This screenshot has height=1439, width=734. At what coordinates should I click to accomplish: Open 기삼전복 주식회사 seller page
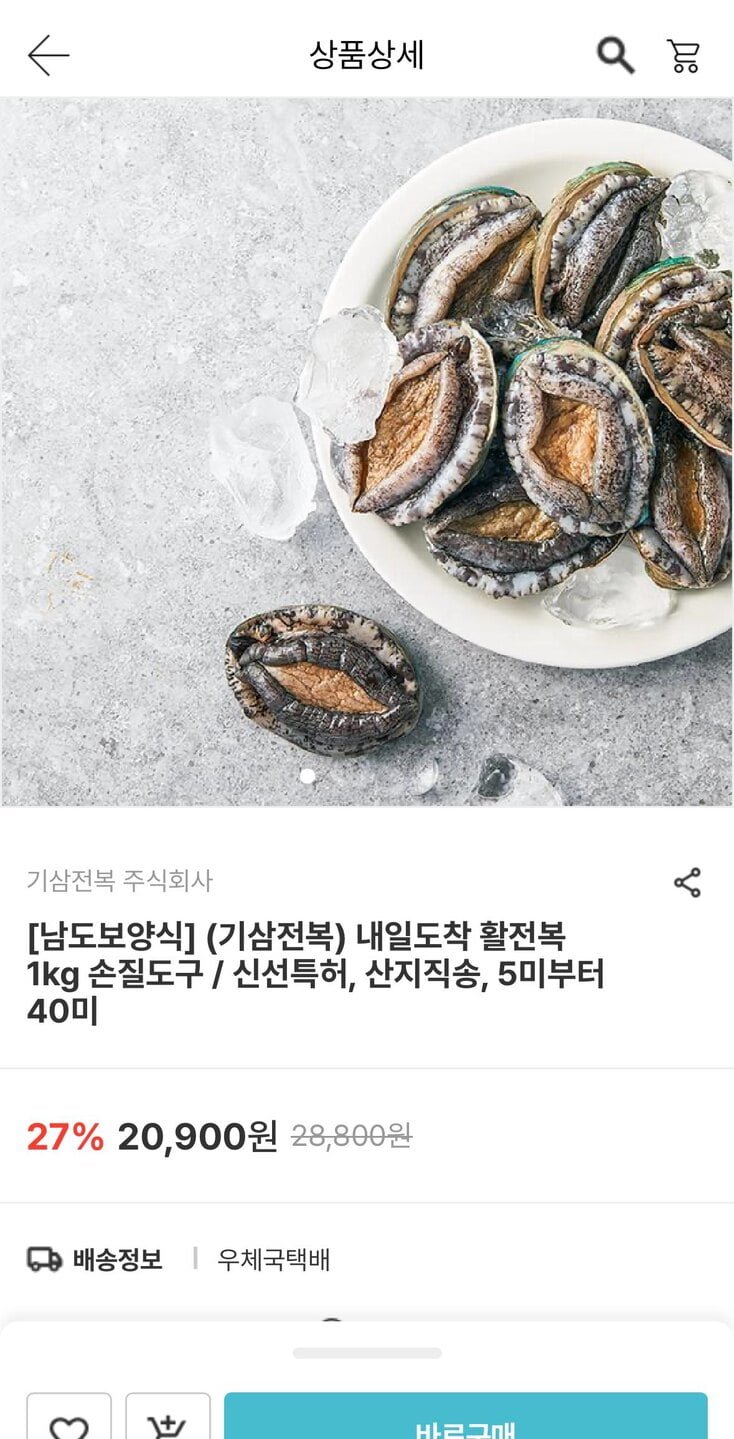click(x=119, y=881)
